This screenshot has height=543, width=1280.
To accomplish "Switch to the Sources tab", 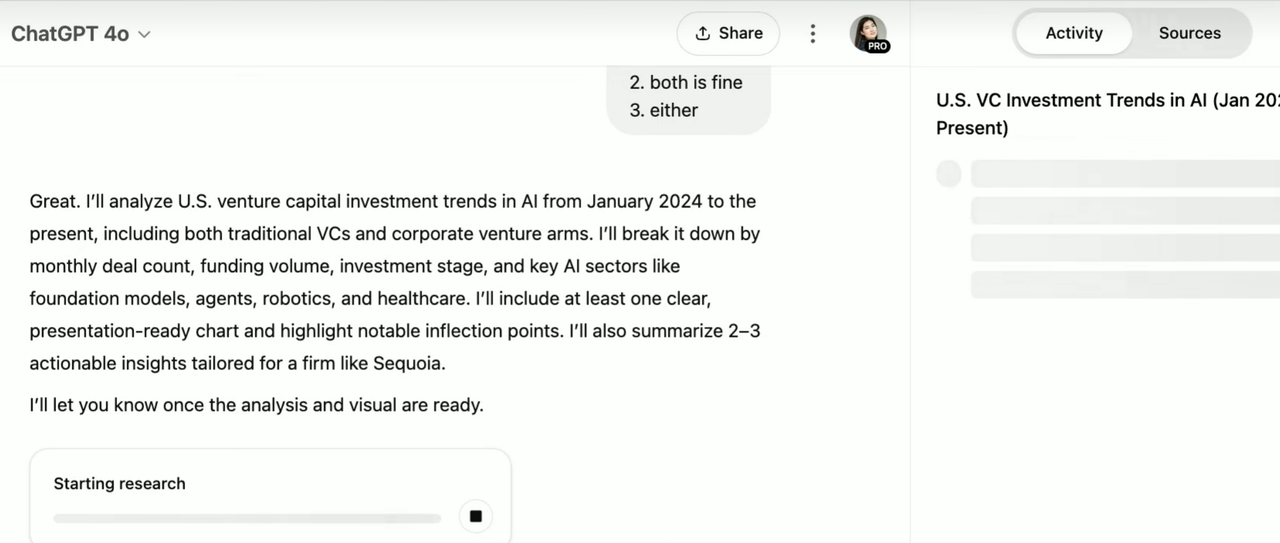I will click(x=1189, y=33).
